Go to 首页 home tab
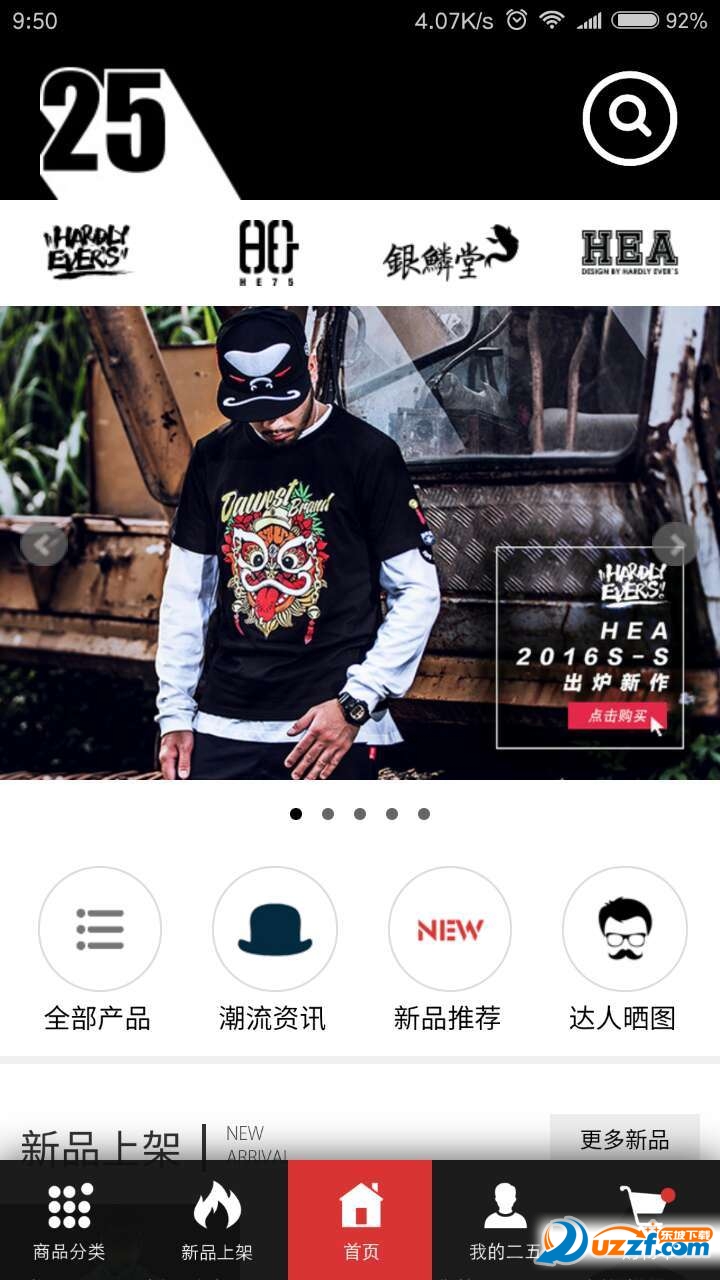720x1280 pixels. click(x=360, y=1222)
